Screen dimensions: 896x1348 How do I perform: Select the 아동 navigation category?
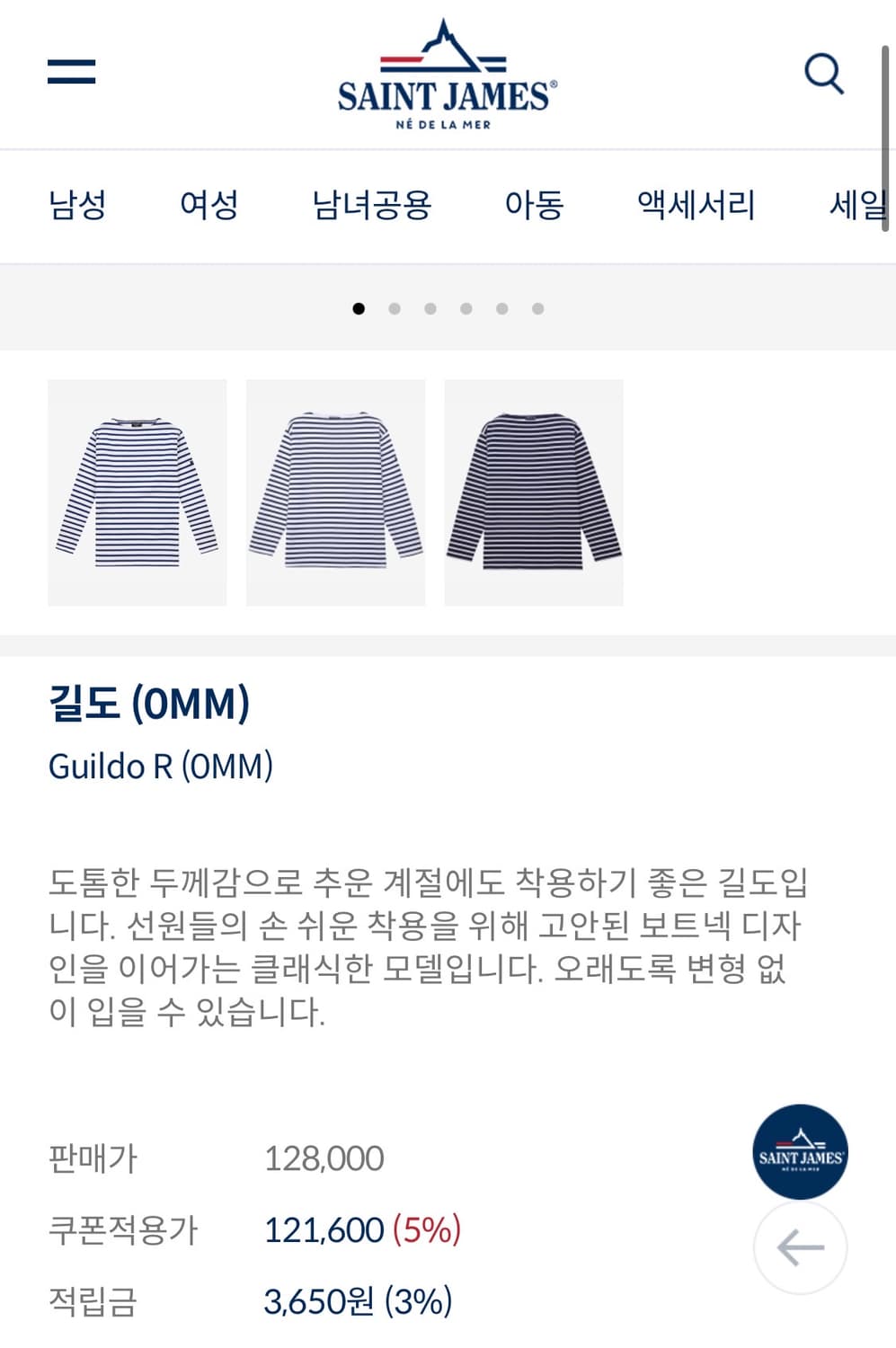[x=534, y=205]
